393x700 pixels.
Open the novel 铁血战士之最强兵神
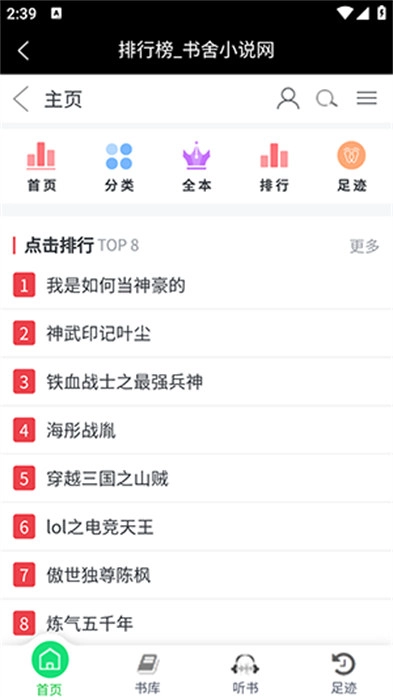196,382
